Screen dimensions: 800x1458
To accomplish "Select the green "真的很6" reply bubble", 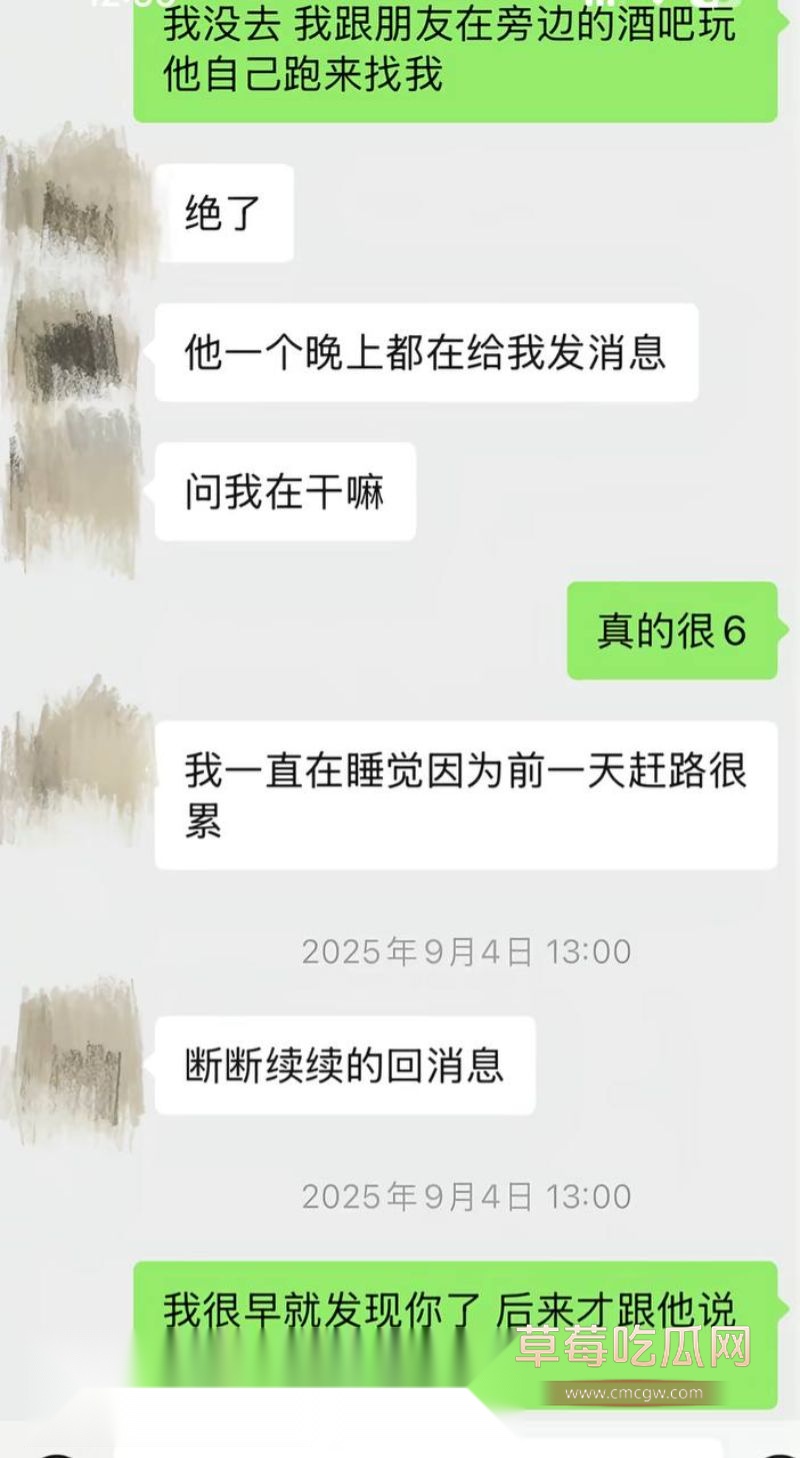I will click(x=672, y=630).
